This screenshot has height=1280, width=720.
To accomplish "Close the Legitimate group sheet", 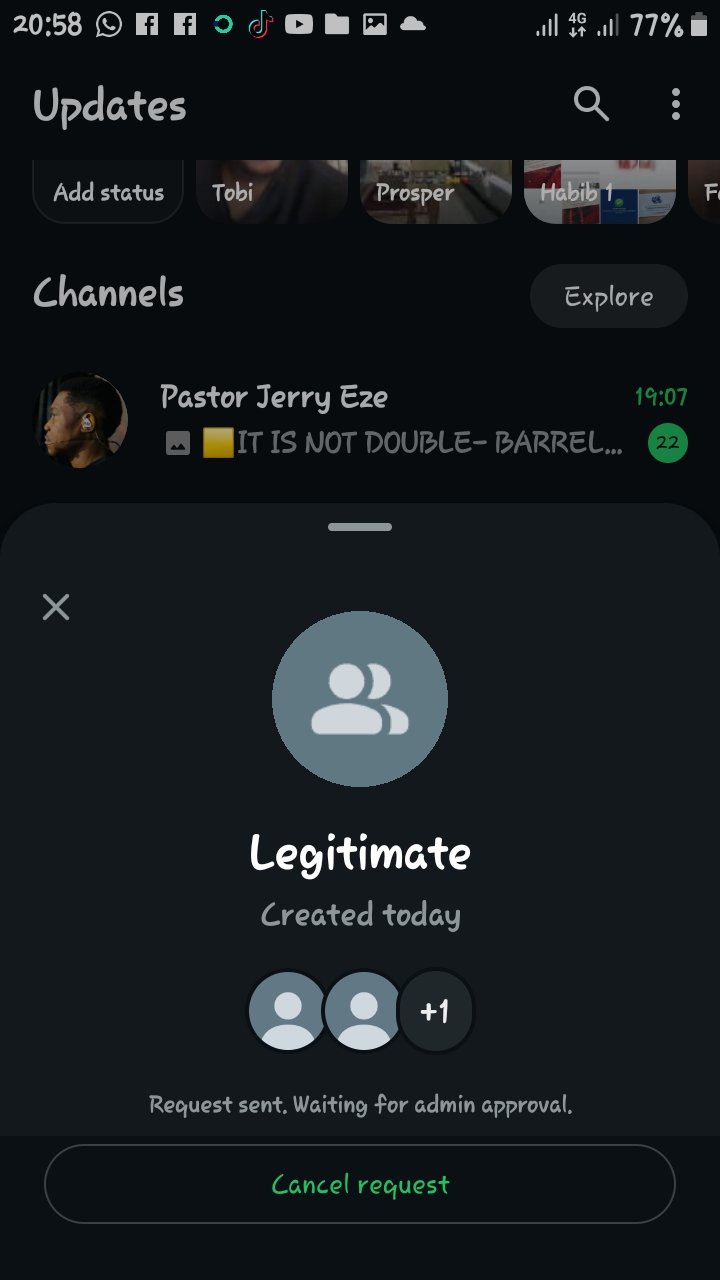I will (x=56, y=607).
